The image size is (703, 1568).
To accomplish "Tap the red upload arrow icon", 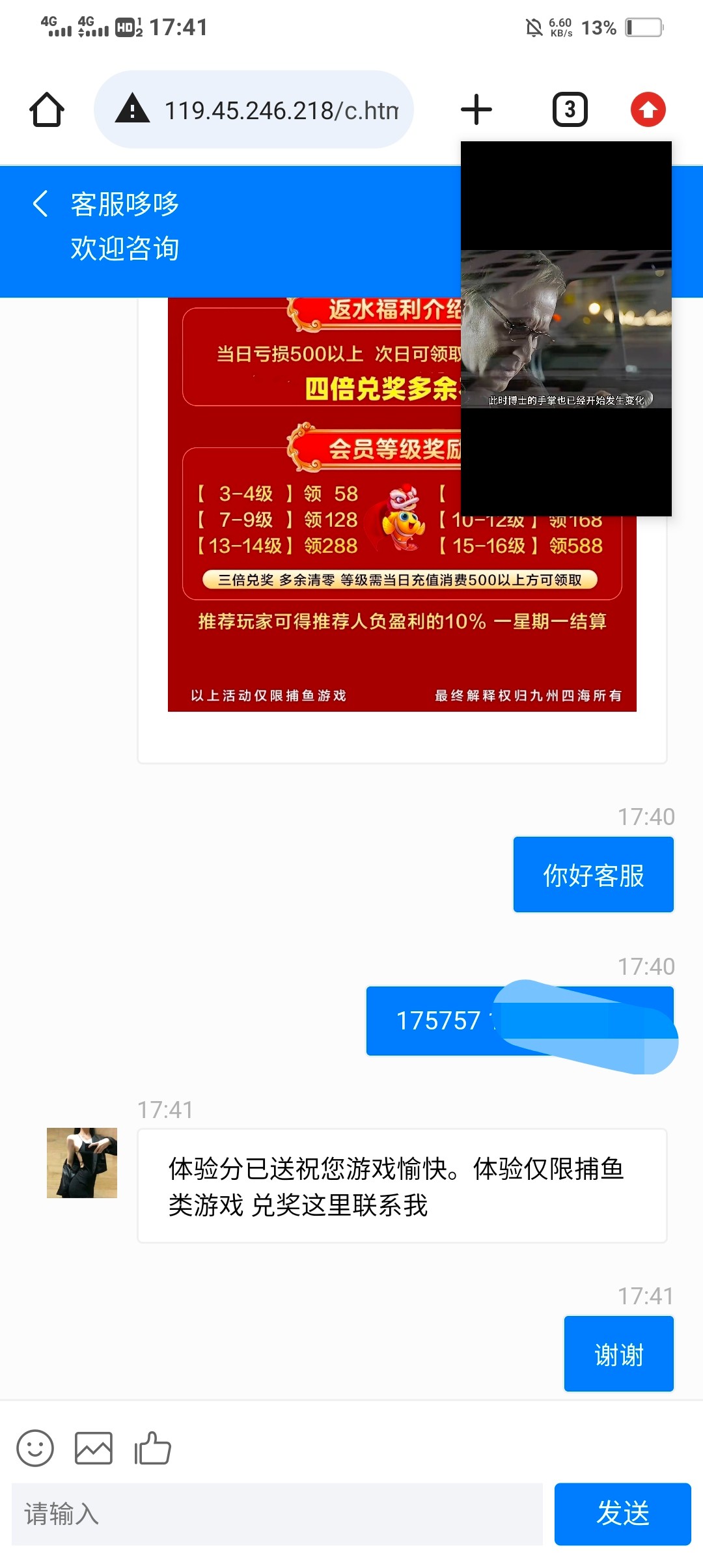I will pos(648,109).
